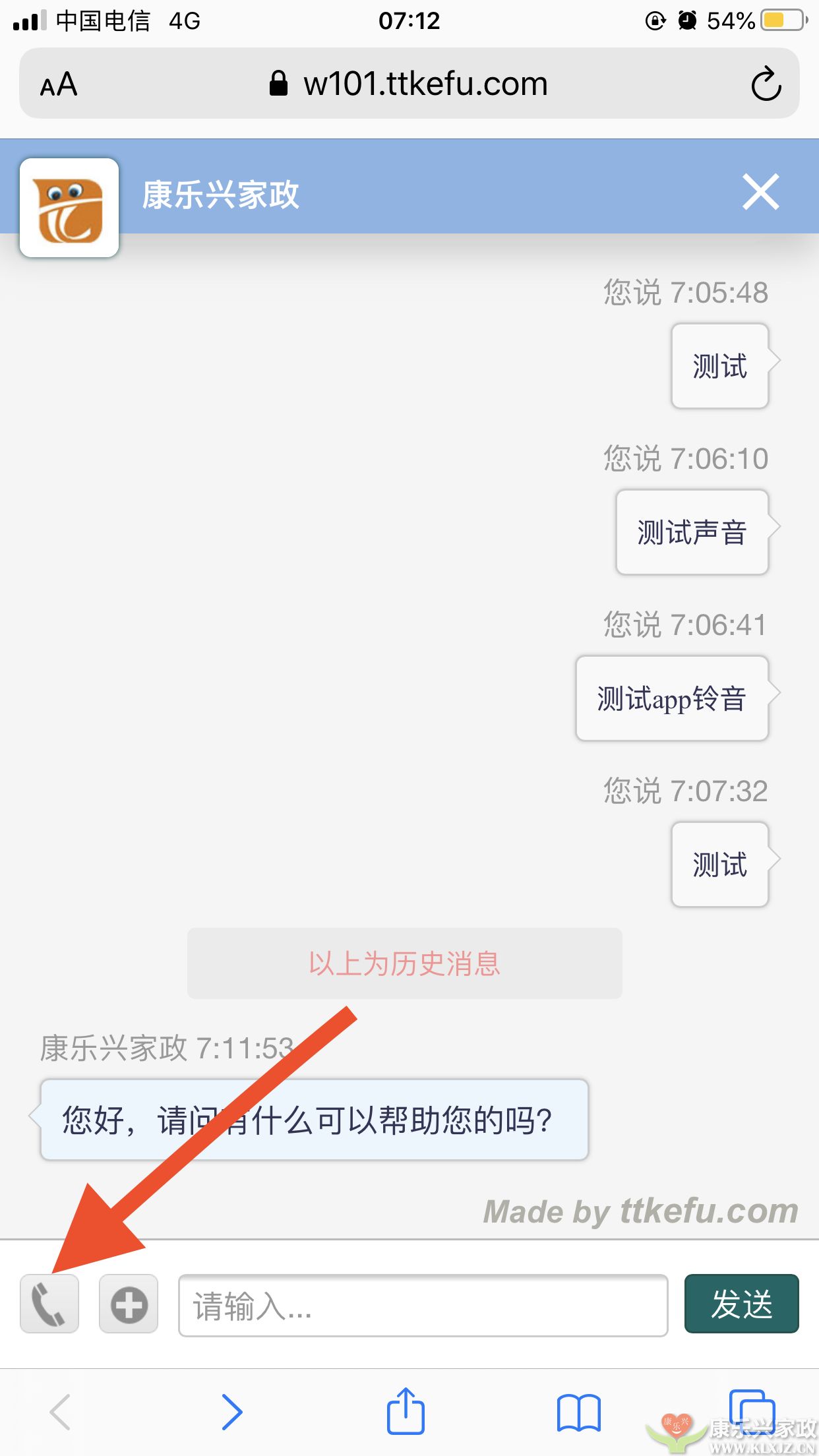Go back to previous page

coord(60,1412)
